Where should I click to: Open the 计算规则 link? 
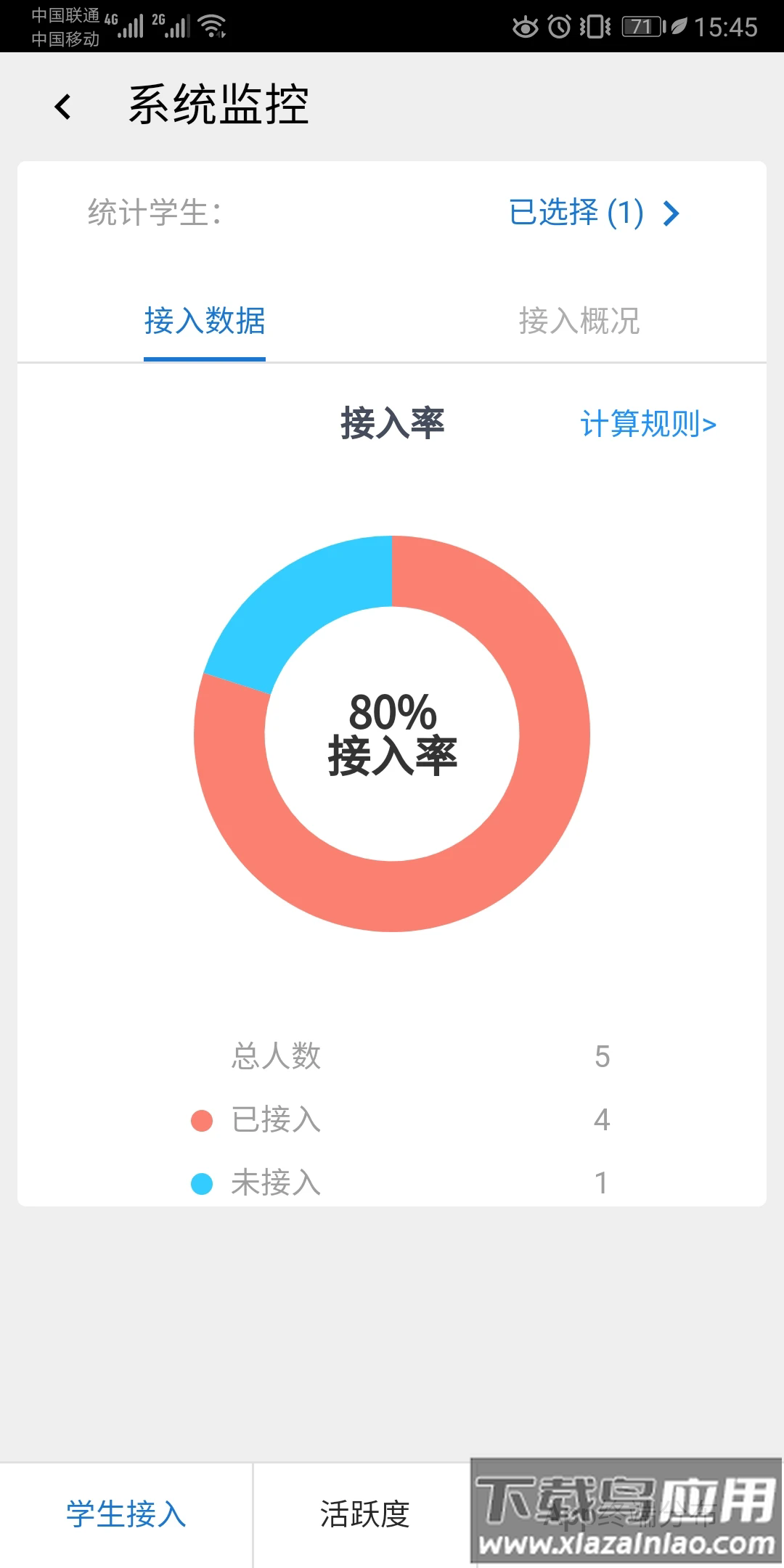coord(648,424)
